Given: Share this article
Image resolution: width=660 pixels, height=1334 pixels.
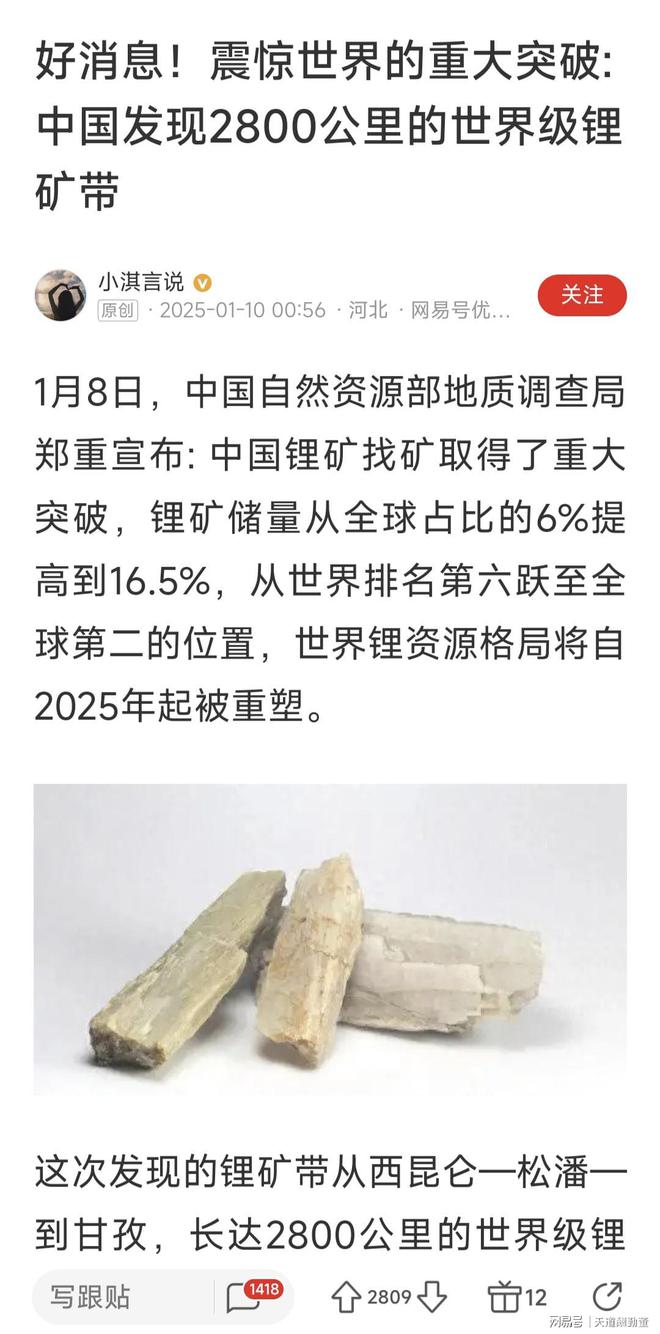Looking at the screenshot, I should 607,1297.
